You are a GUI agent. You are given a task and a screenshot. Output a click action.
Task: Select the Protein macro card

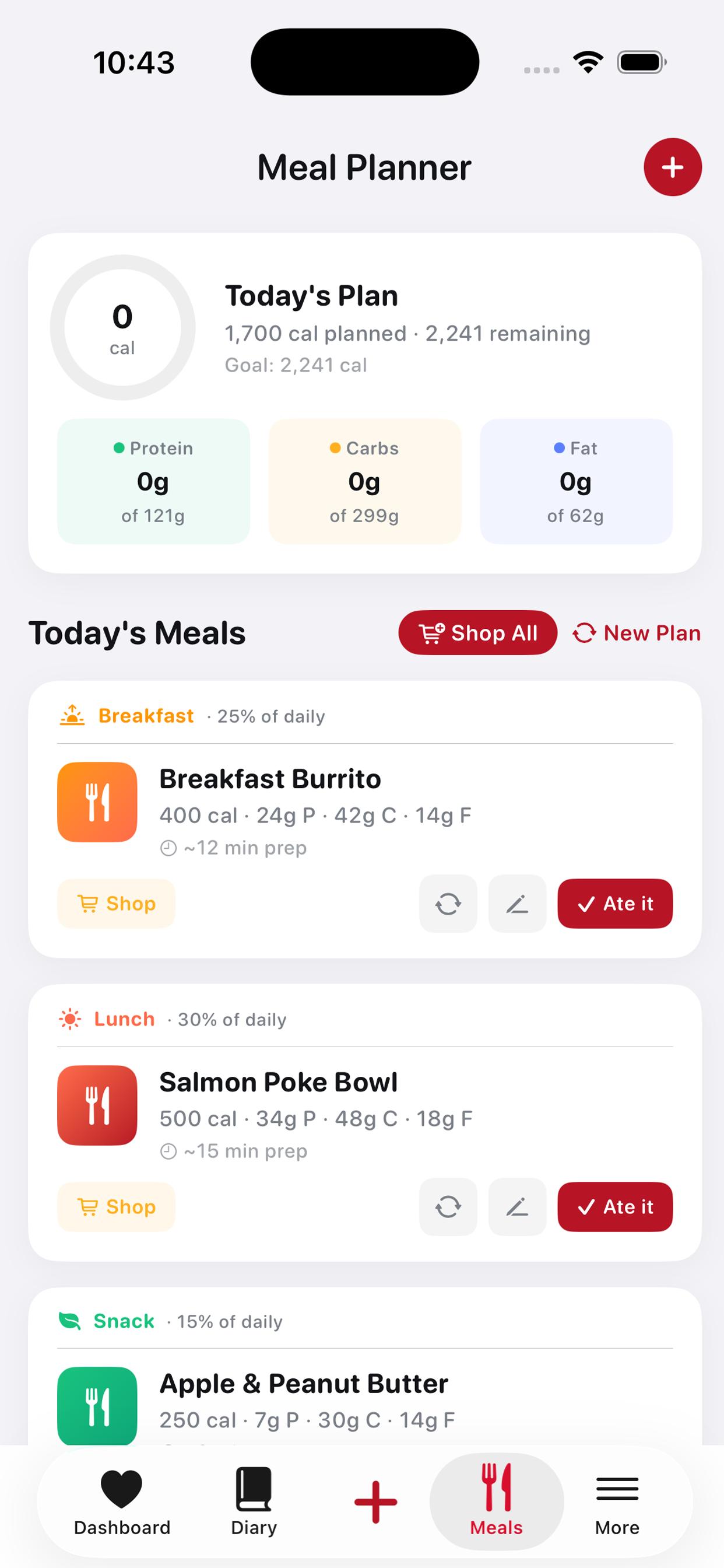pos(153,481)
